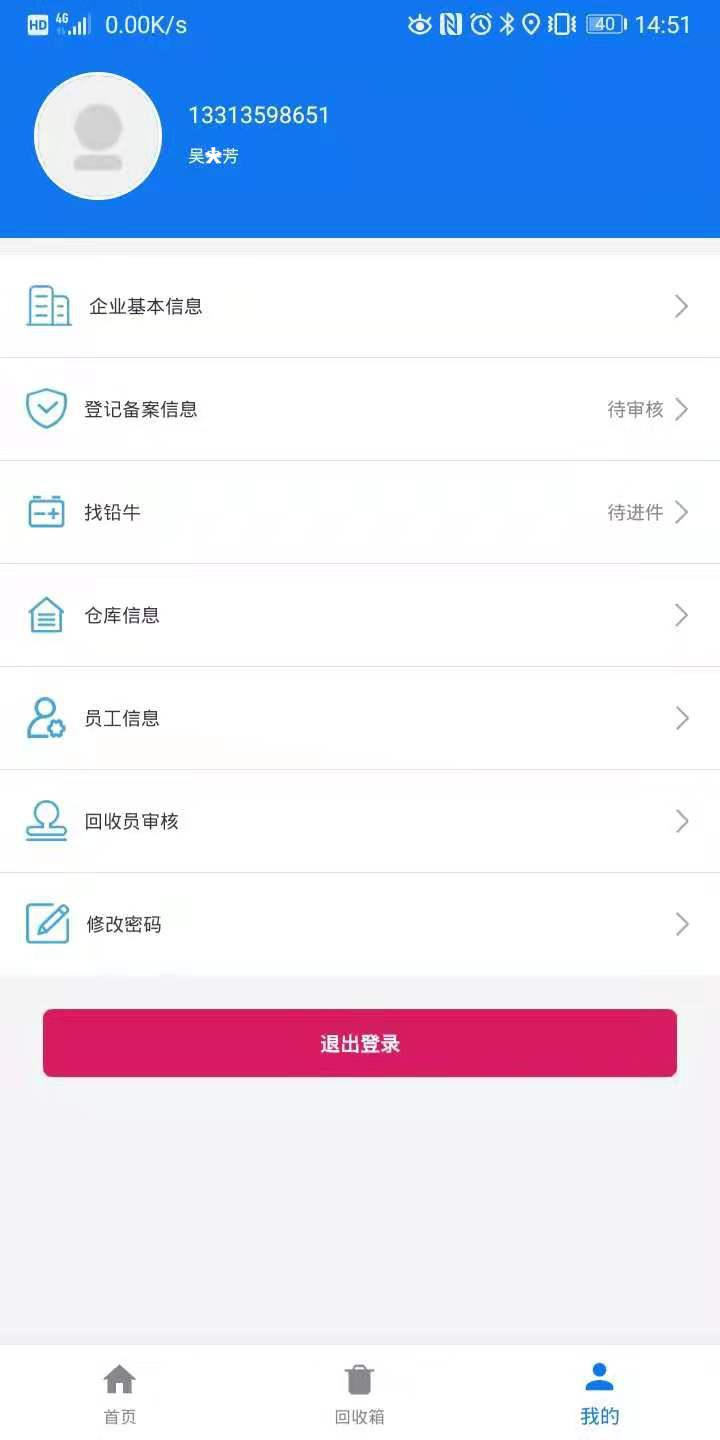Open 企业基本信息 row
Viewport: 720px width, 1440px height.
(x=360, y=306)
